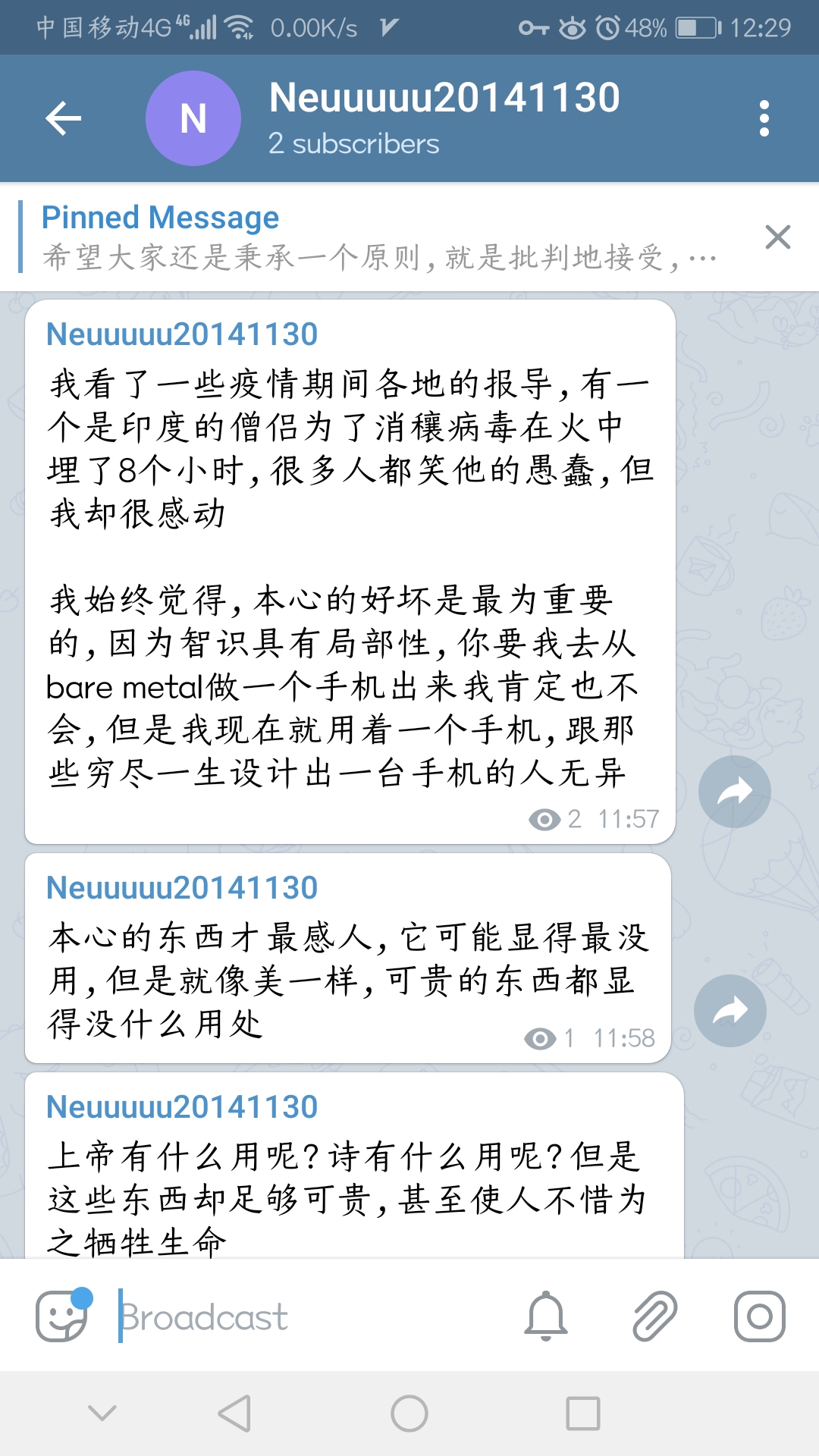Dismiss the pinned message bar
This screenshot has height=1456, width=819.
(x=778, y=237)
